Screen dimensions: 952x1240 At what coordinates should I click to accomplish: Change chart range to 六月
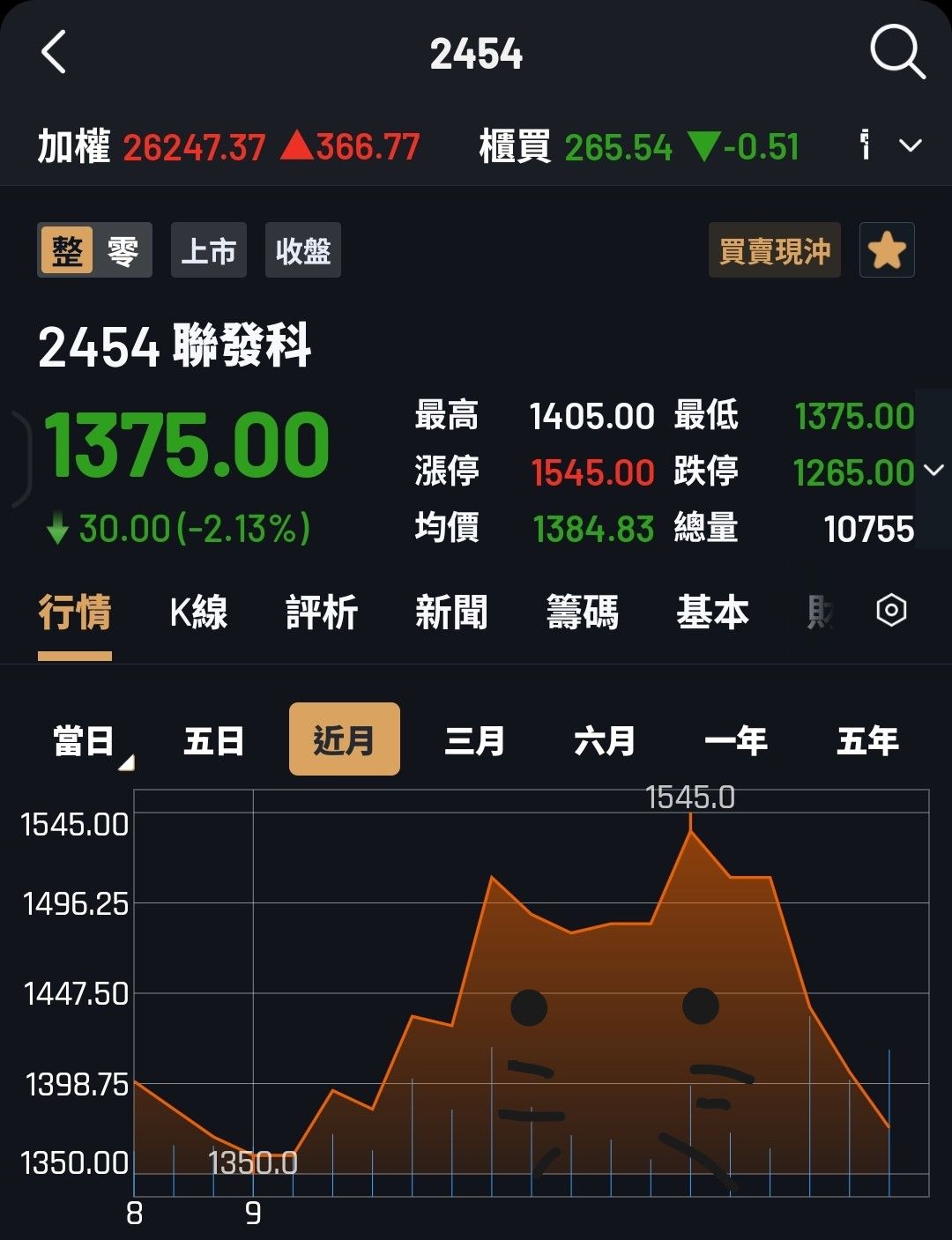pos(605,740)
